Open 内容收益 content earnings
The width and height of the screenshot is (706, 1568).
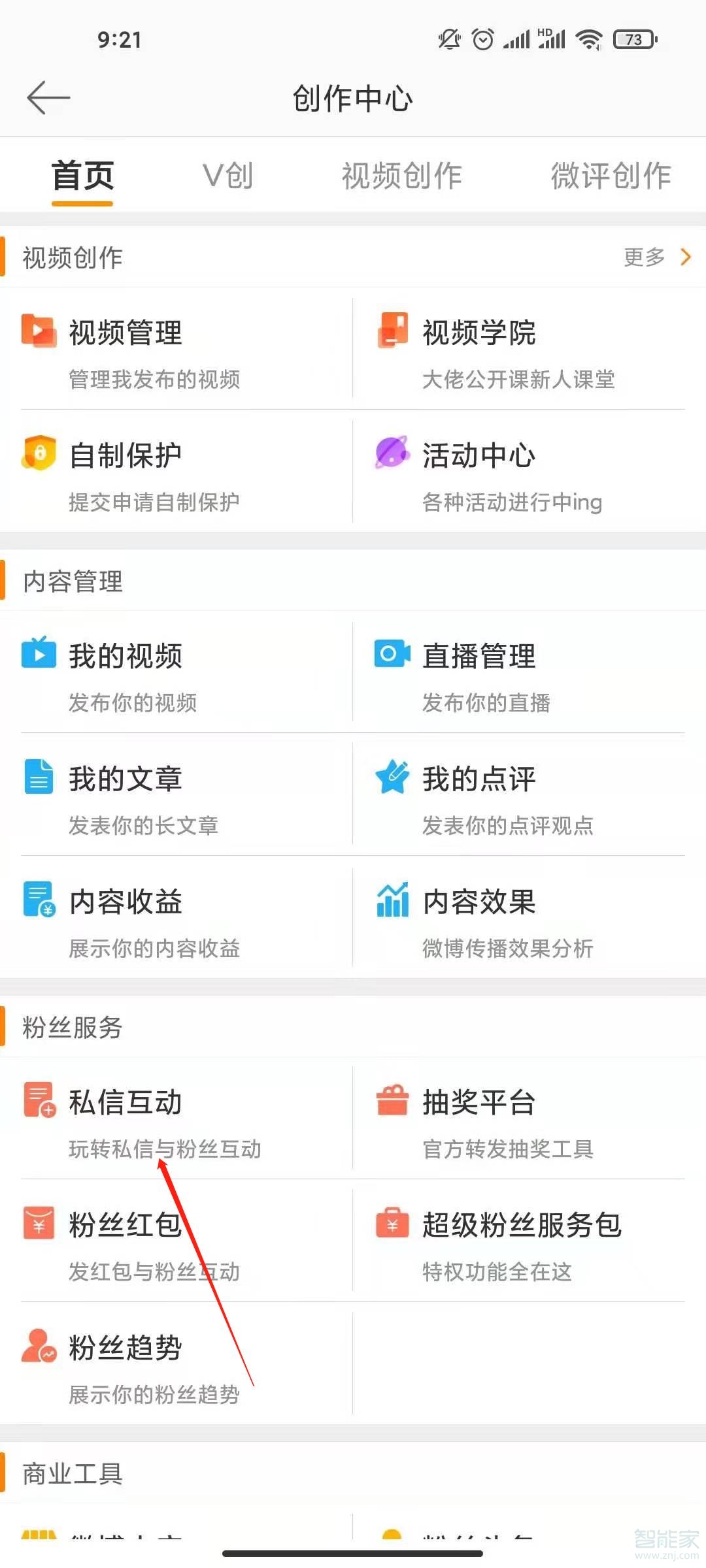click(x=126, y=902)
